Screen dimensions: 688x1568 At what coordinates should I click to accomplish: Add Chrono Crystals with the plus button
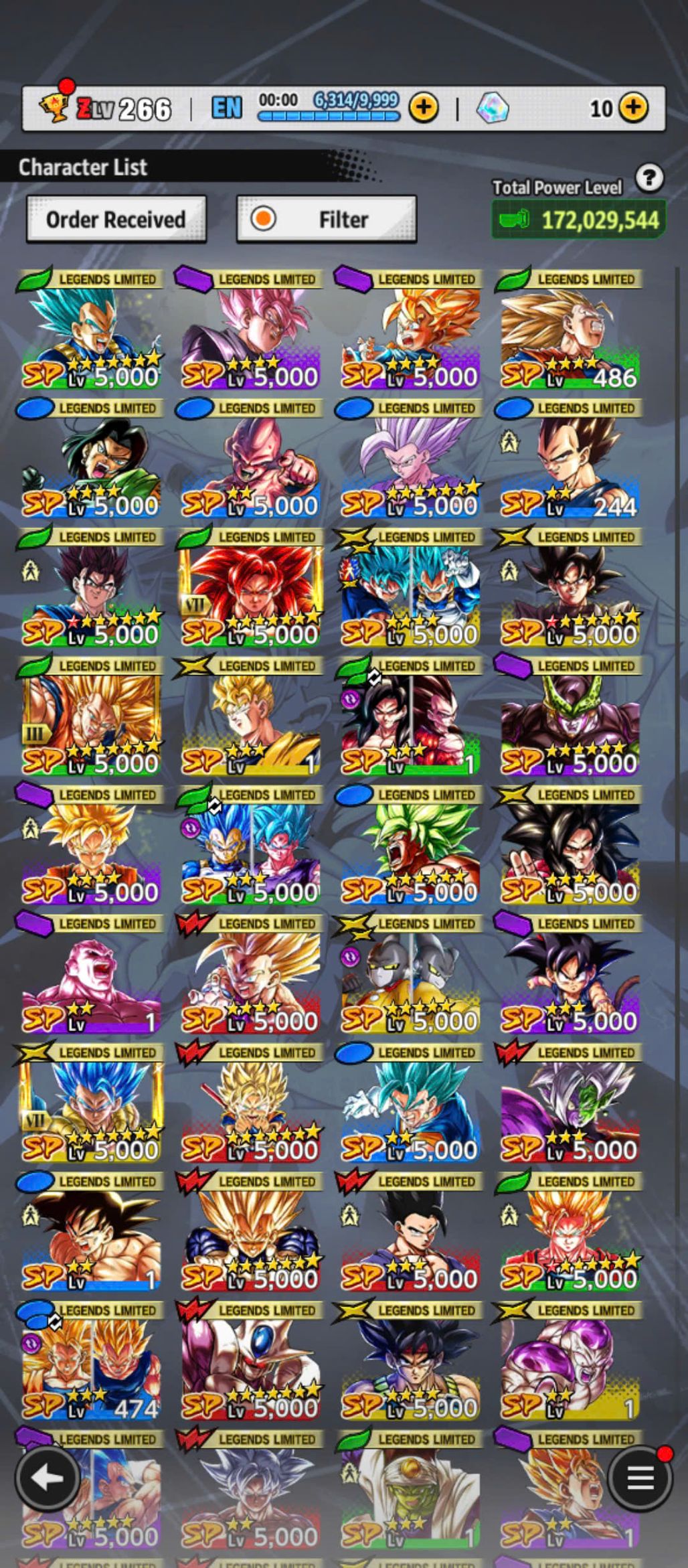[633, 107]
